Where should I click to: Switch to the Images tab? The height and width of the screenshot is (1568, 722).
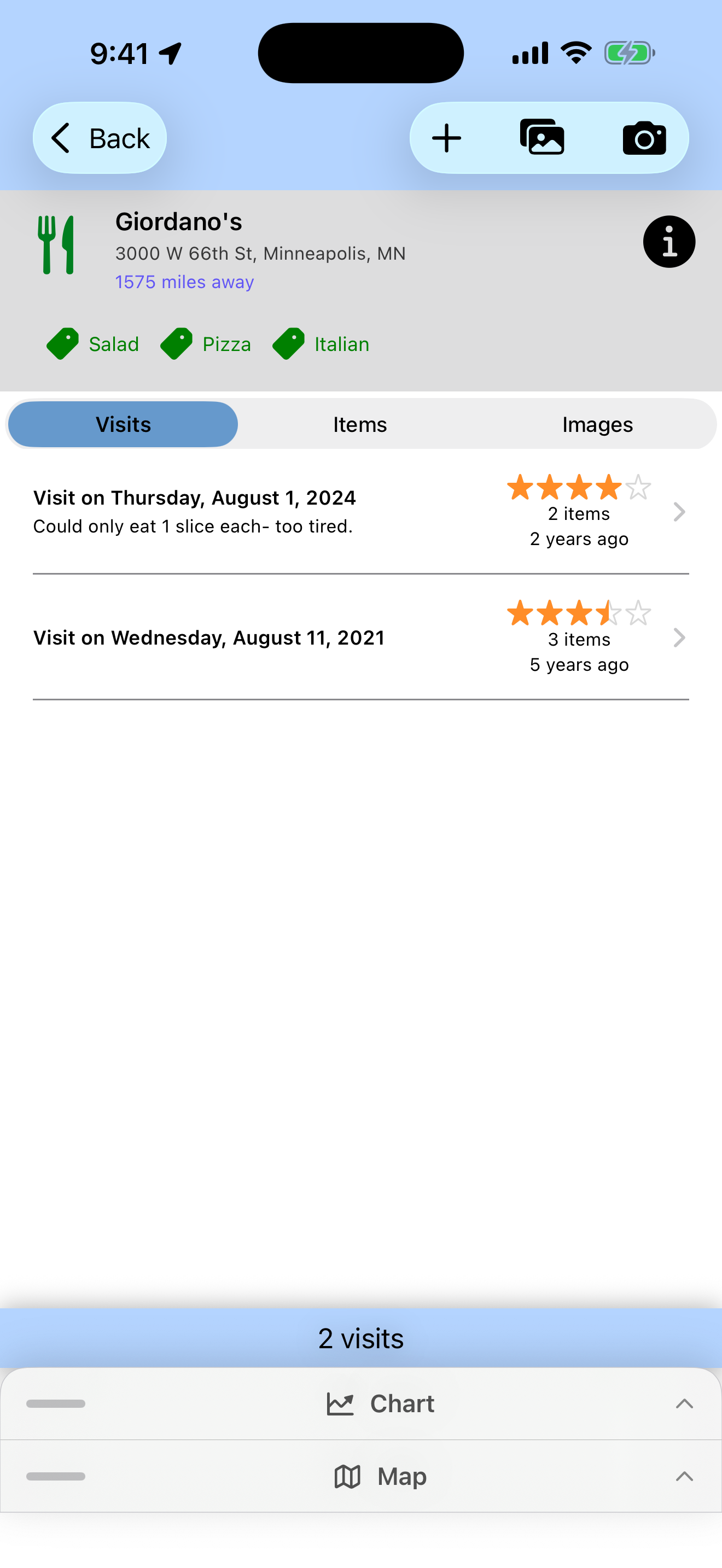click(597, 424)
